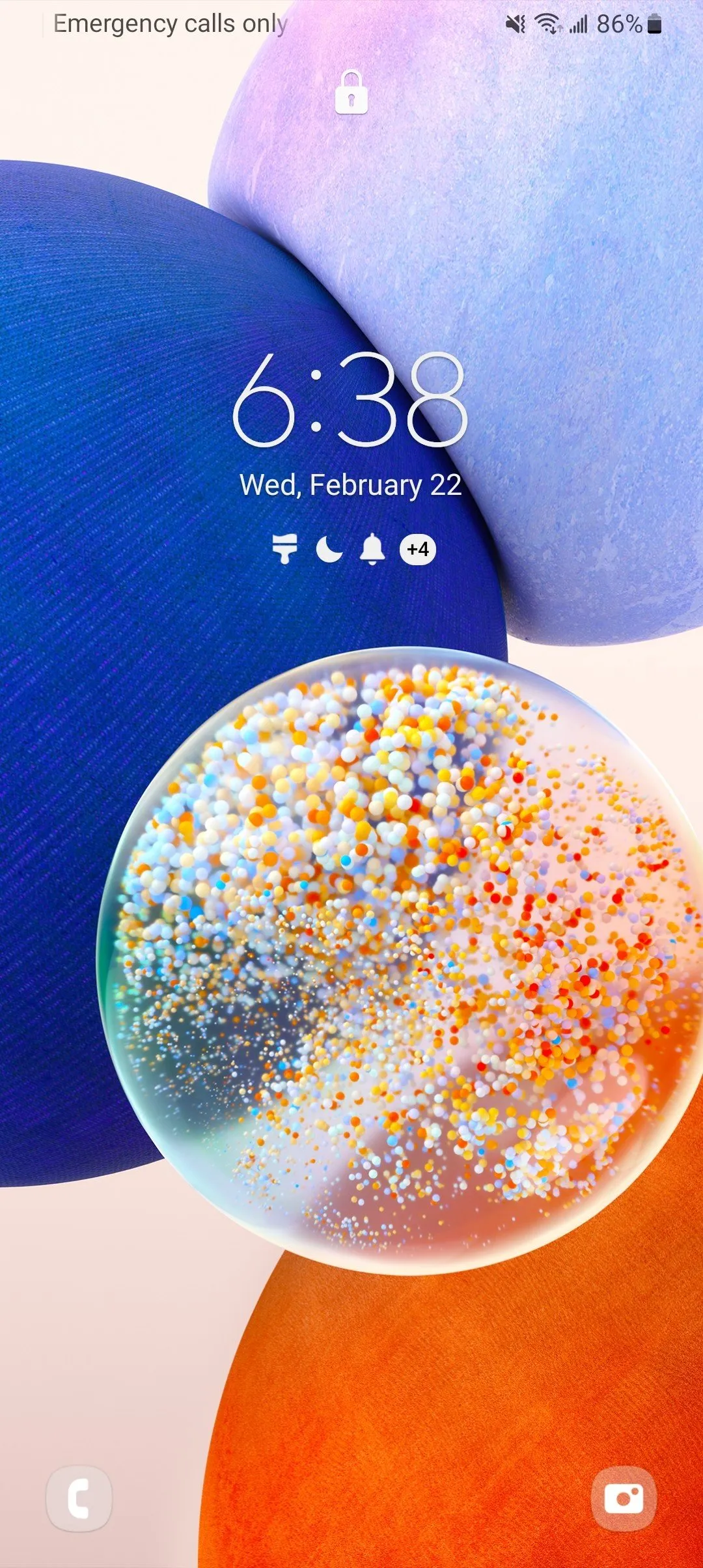Tap the padlock icon to unlock
Image resolution: width=703 pixels, height=1568 pixels.
pyautogui.click(x=351, y=92)
